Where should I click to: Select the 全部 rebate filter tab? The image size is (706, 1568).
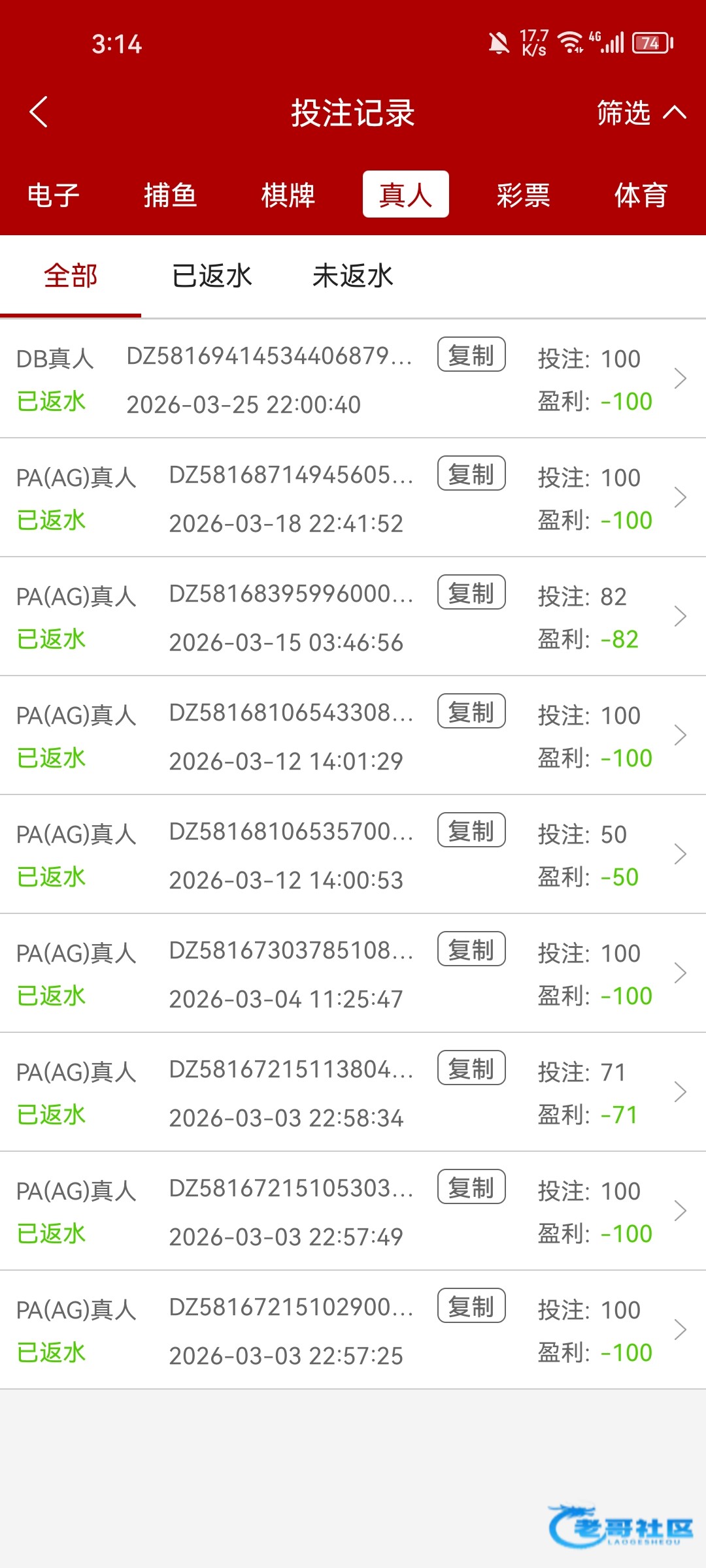point(71,276)
